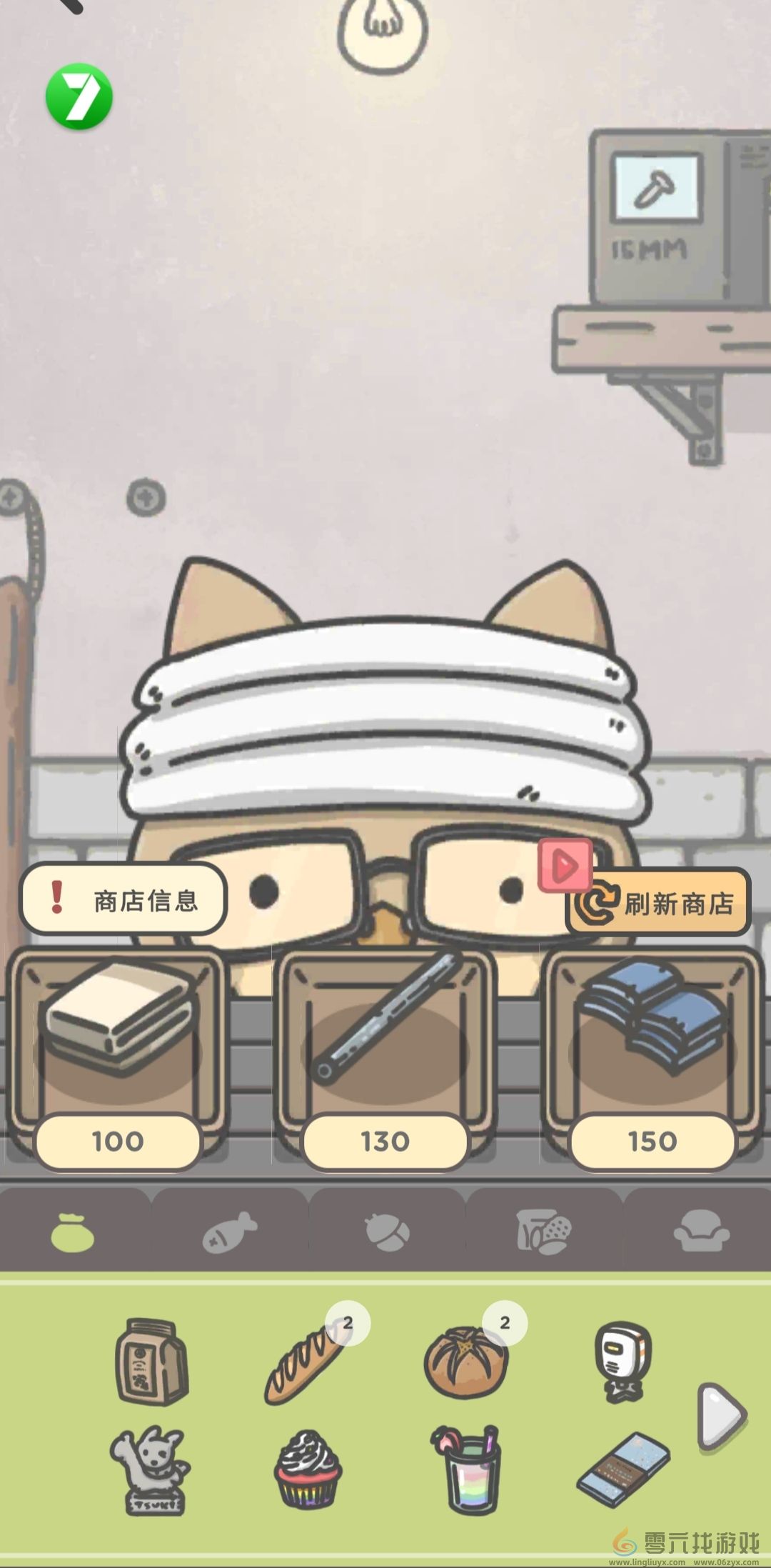Image resolution: width=771 pixels, height=1568 pixels.
Task: Switch to the bread food tab
Action: click(x=544, y=1232)
